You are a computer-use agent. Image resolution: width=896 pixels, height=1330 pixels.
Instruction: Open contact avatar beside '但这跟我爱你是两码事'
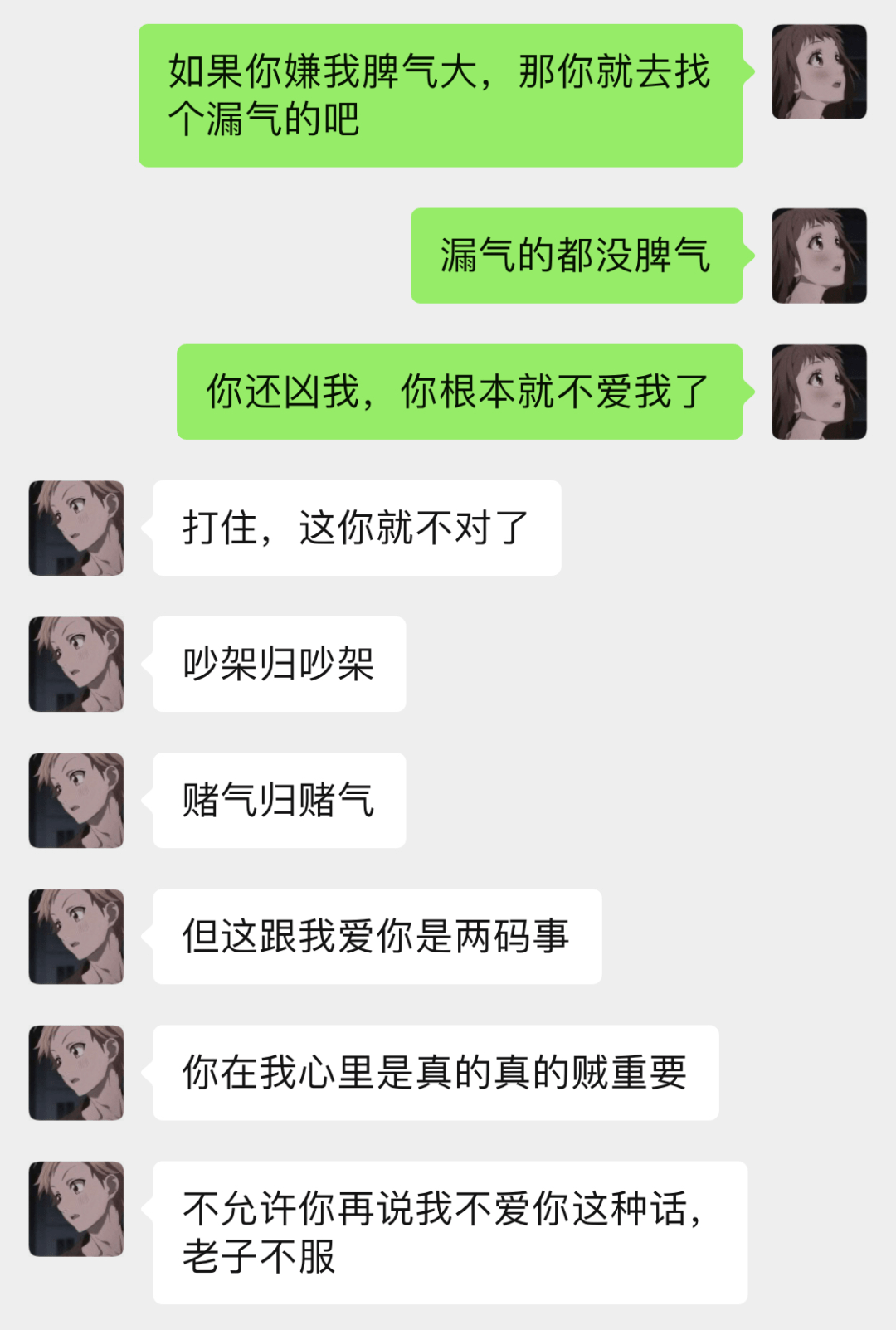coord(76,936)
